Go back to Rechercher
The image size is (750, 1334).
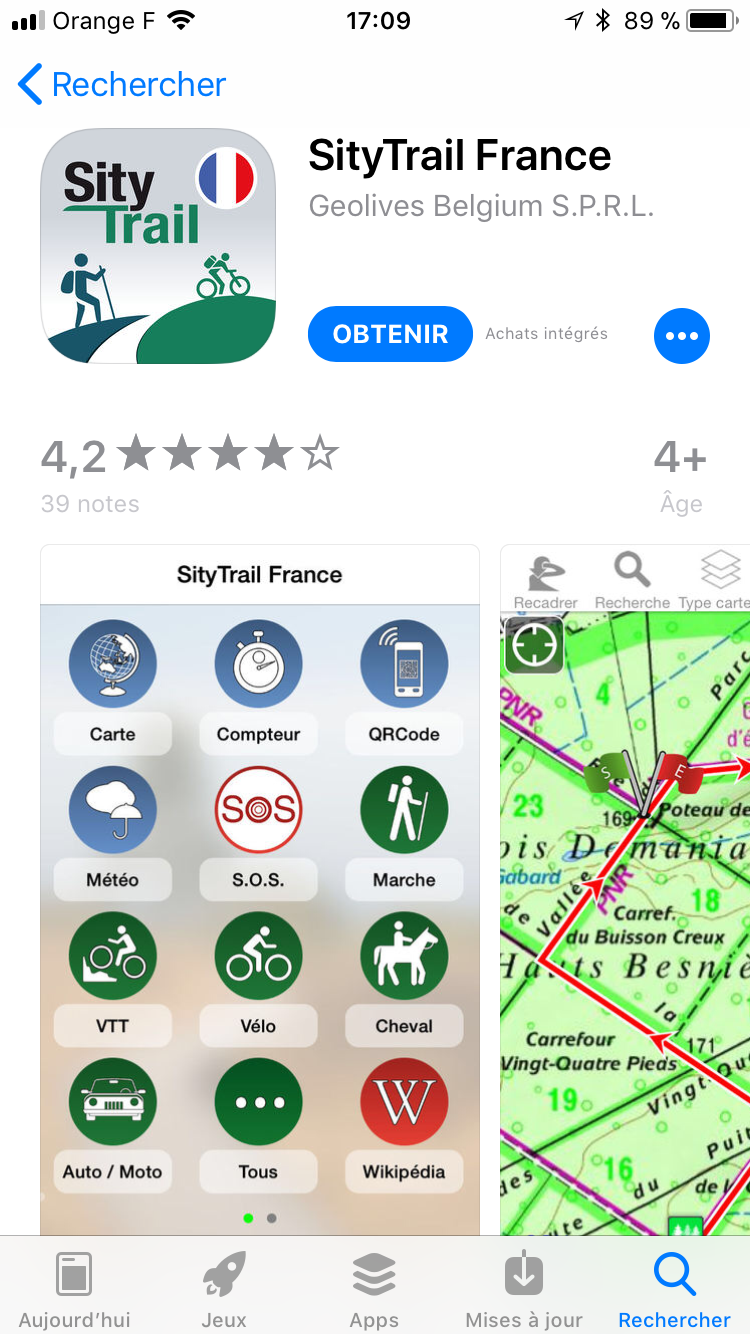tap(122, 85)
